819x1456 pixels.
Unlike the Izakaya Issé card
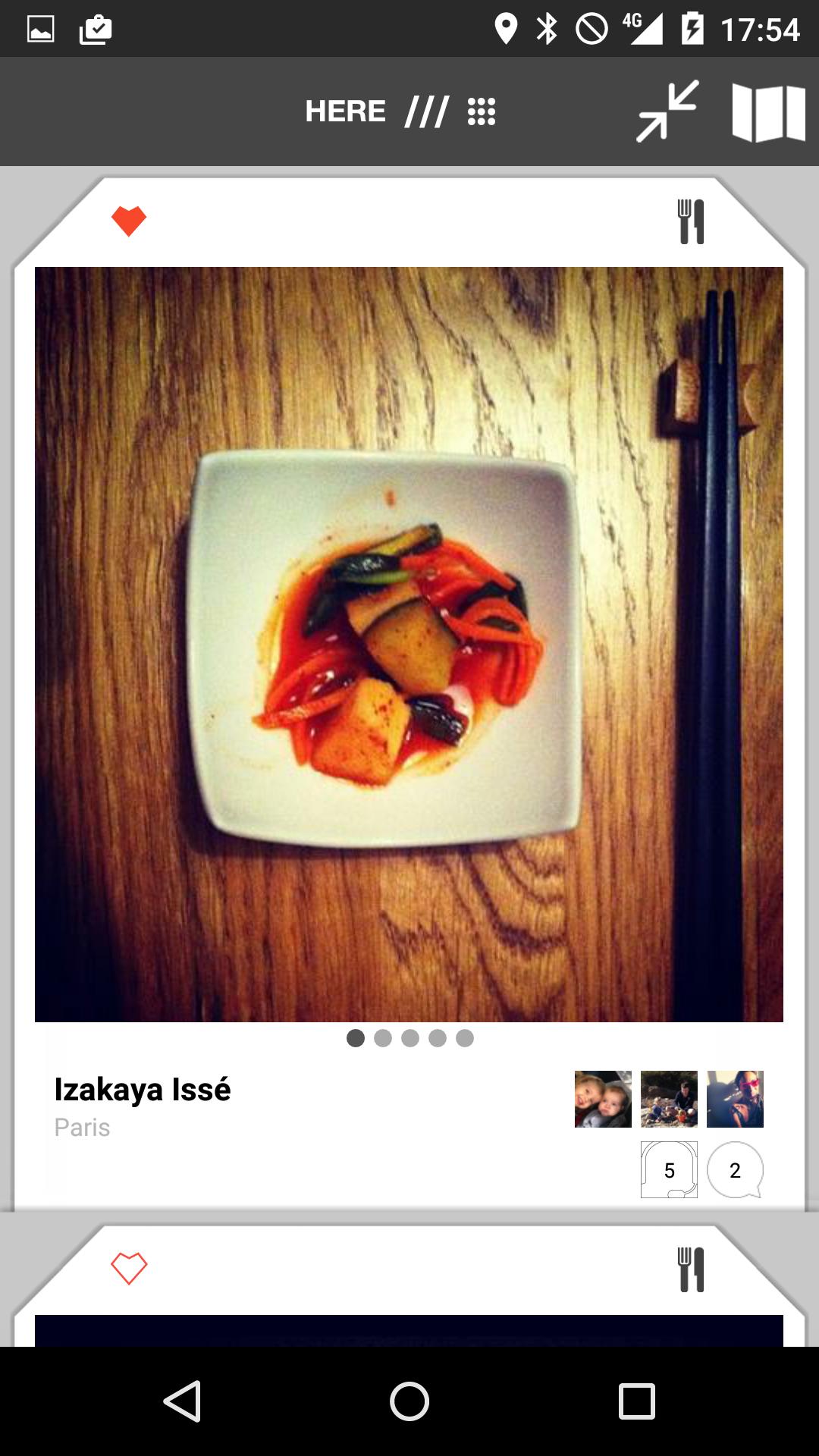pyautogui.click(x=129, y=221)
